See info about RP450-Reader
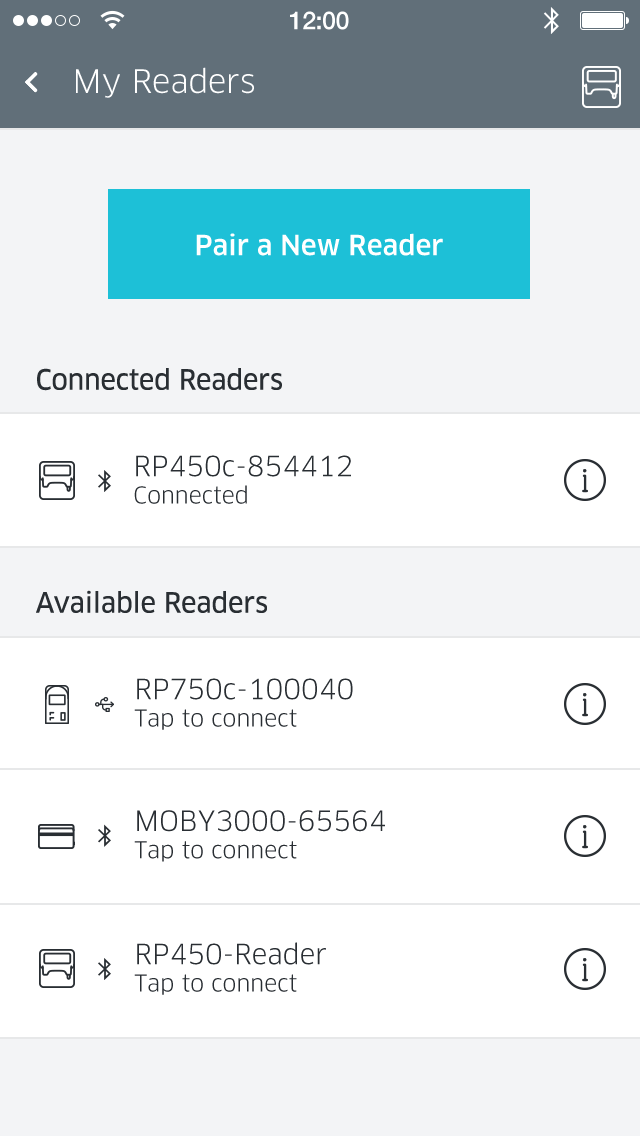 coord(584,969)
